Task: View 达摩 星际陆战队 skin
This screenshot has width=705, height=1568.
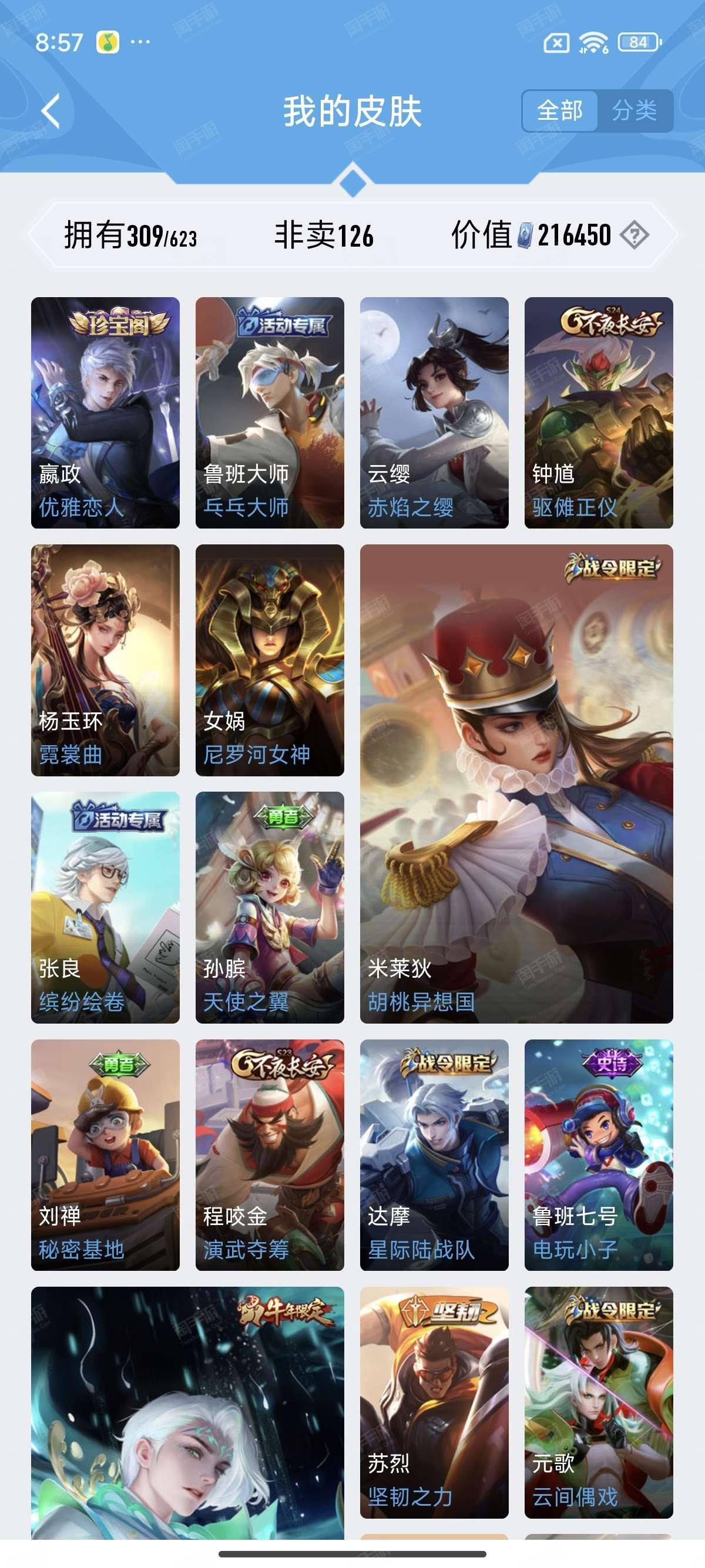Action: click(434, 1155)
